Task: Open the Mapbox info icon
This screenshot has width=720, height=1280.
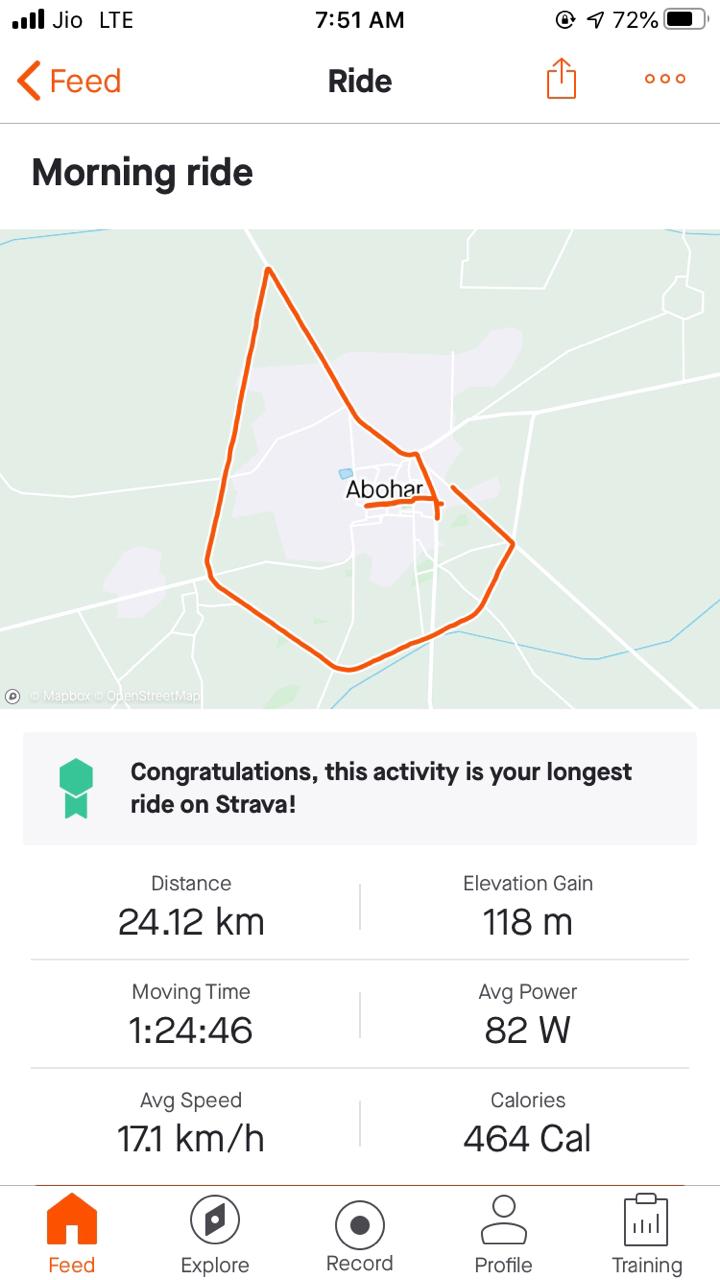Action: (13, 696)
